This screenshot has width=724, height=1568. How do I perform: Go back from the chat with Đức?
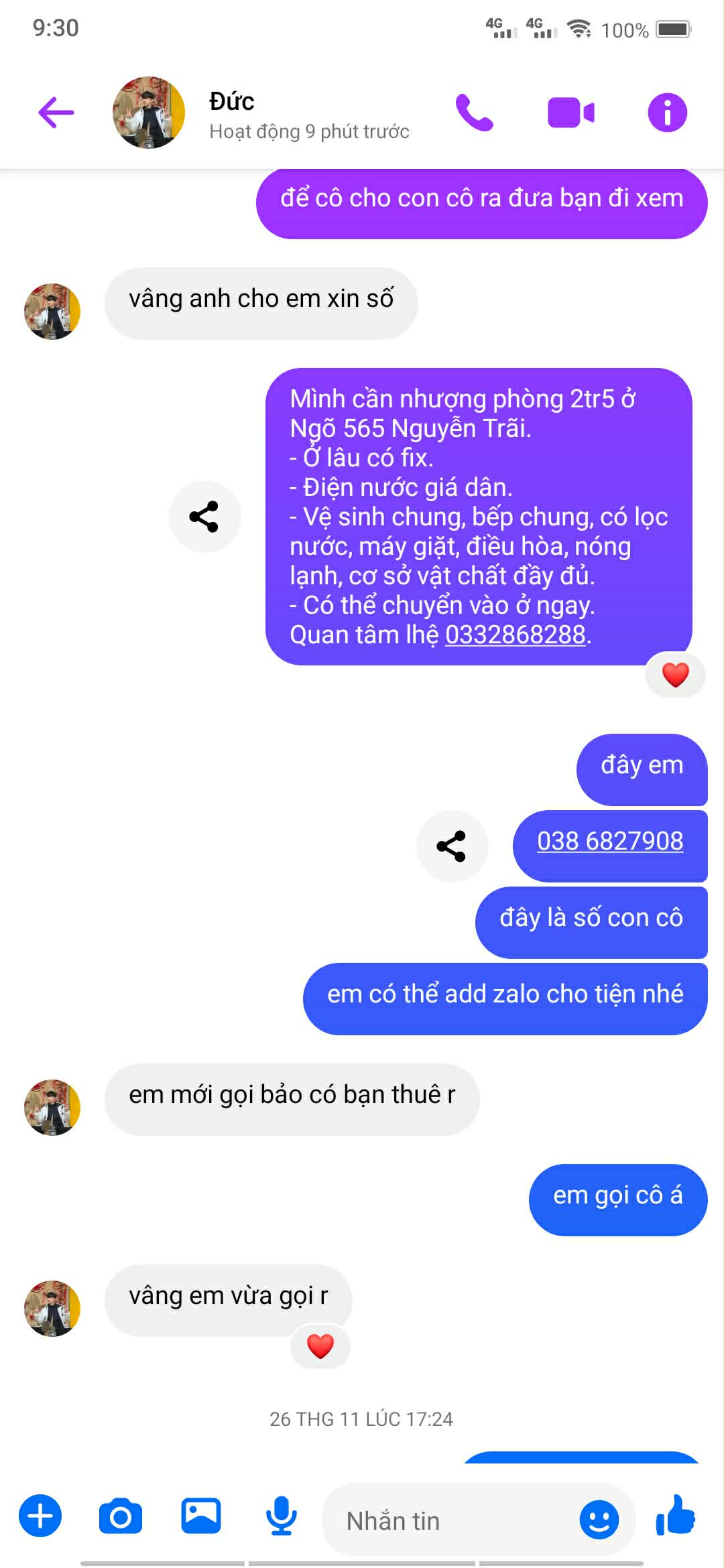pyautogui.click(x=56, y=112)
